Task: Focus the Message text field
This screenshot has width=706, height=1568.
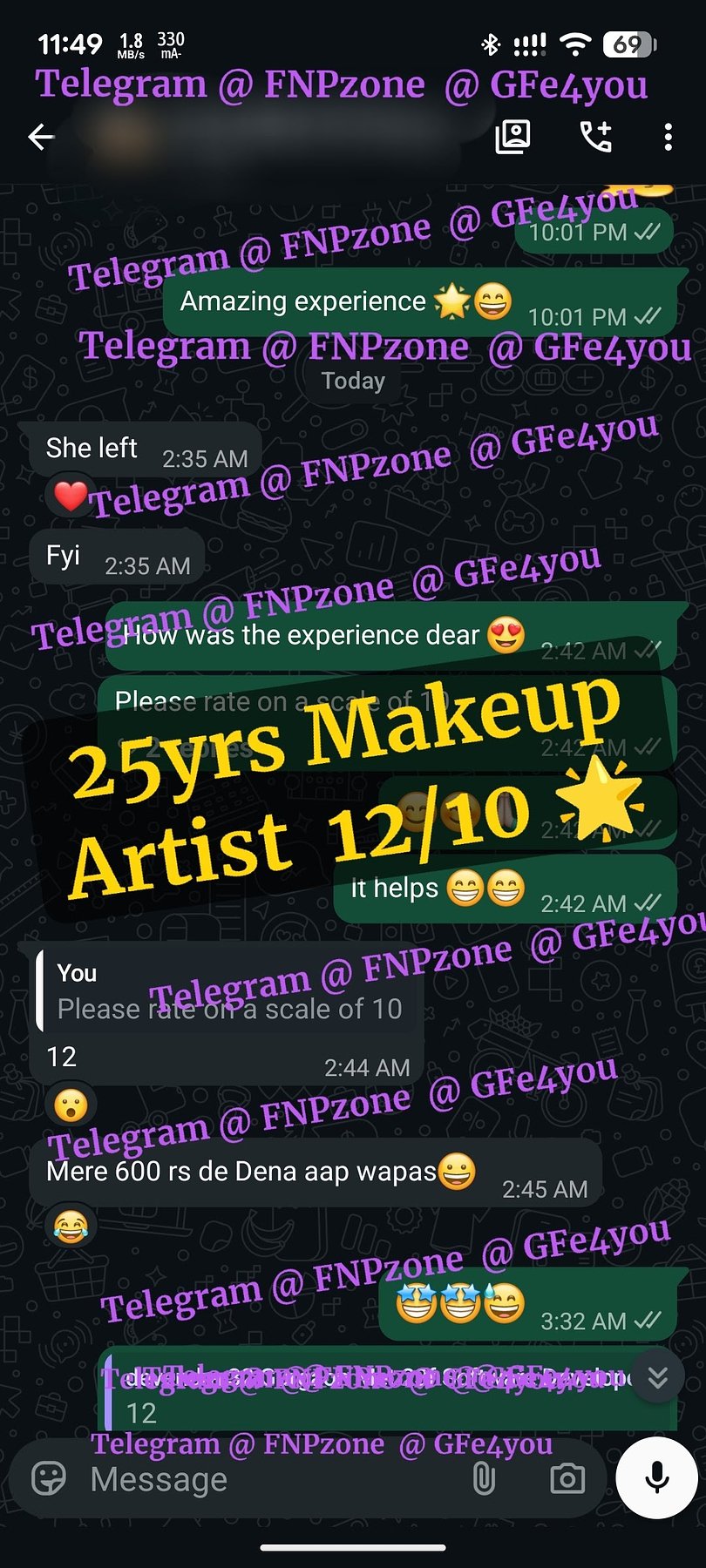Action: point(261,1479)
